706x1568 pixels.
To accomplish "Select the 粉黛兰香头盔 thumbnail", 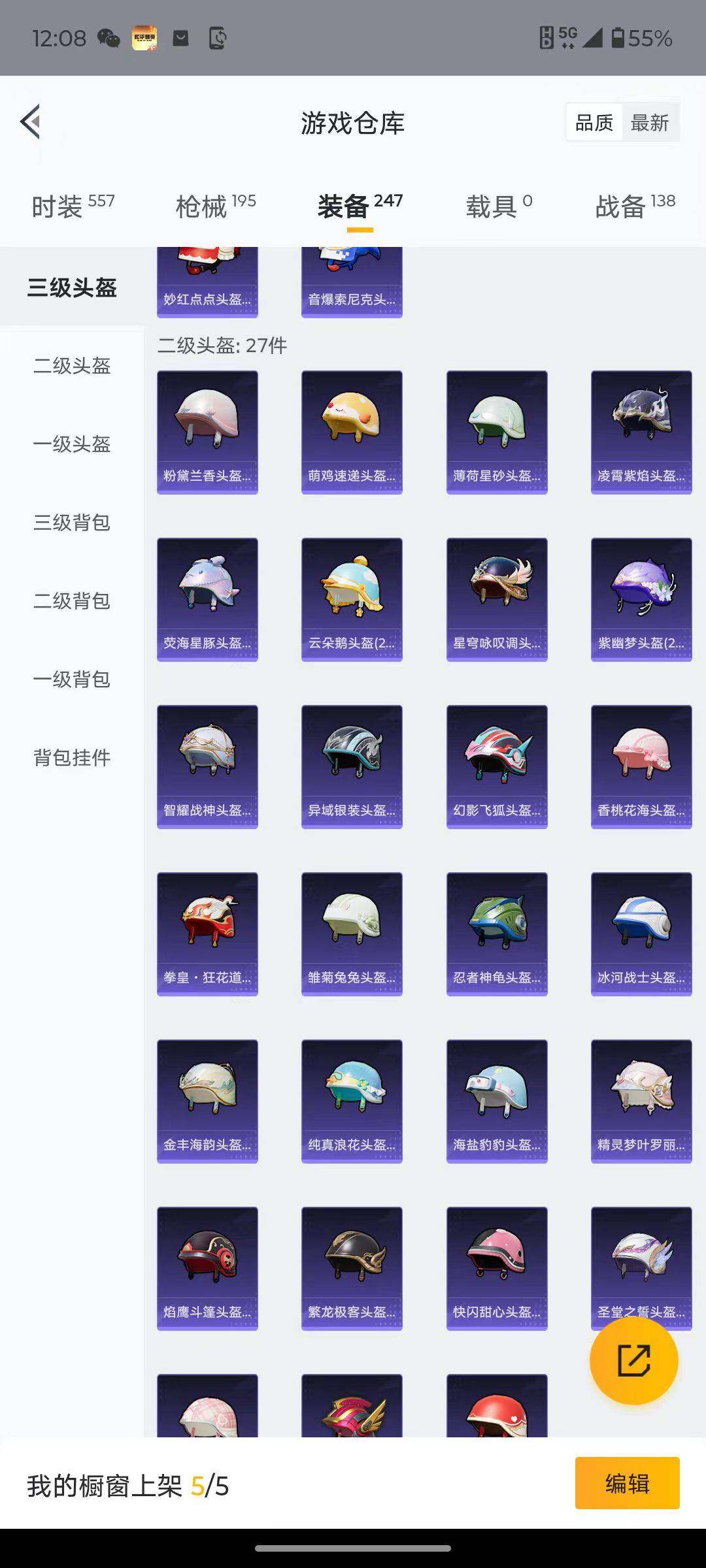I will pos(207,431).
